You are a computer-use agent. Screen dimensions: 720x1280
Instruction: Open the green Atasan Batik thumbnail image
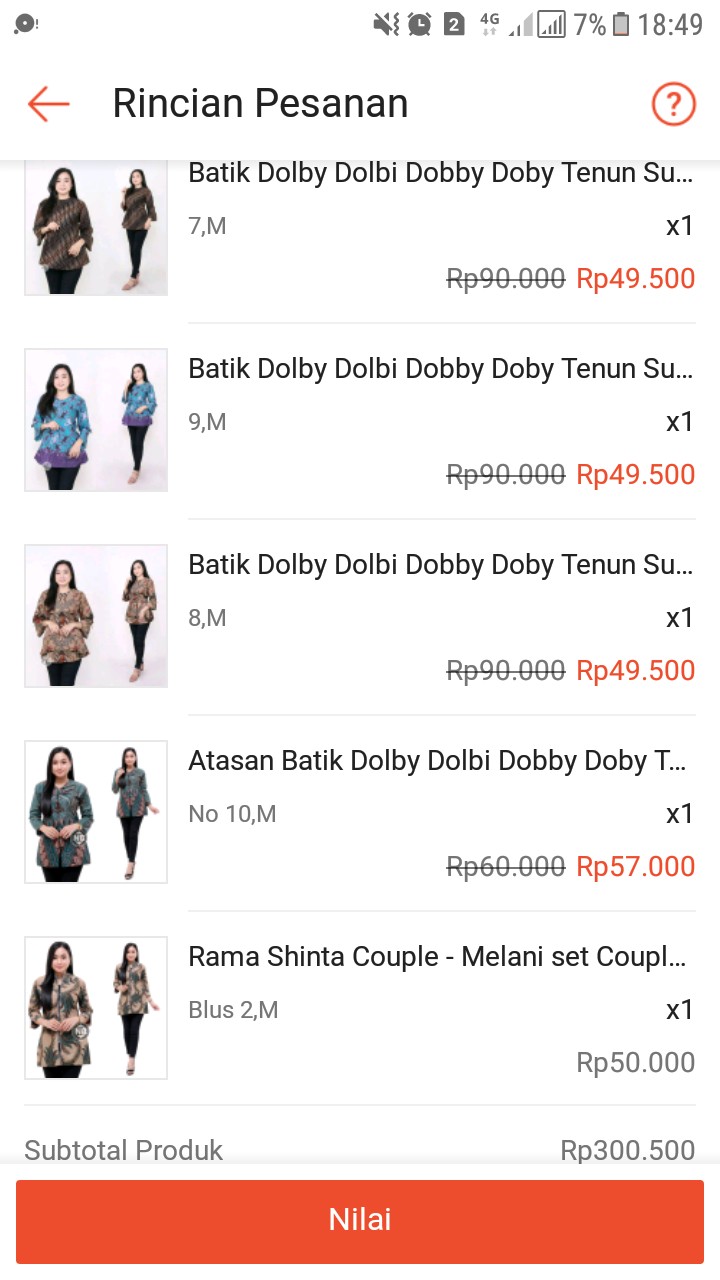pyautogui.click(x=95, y=811)
